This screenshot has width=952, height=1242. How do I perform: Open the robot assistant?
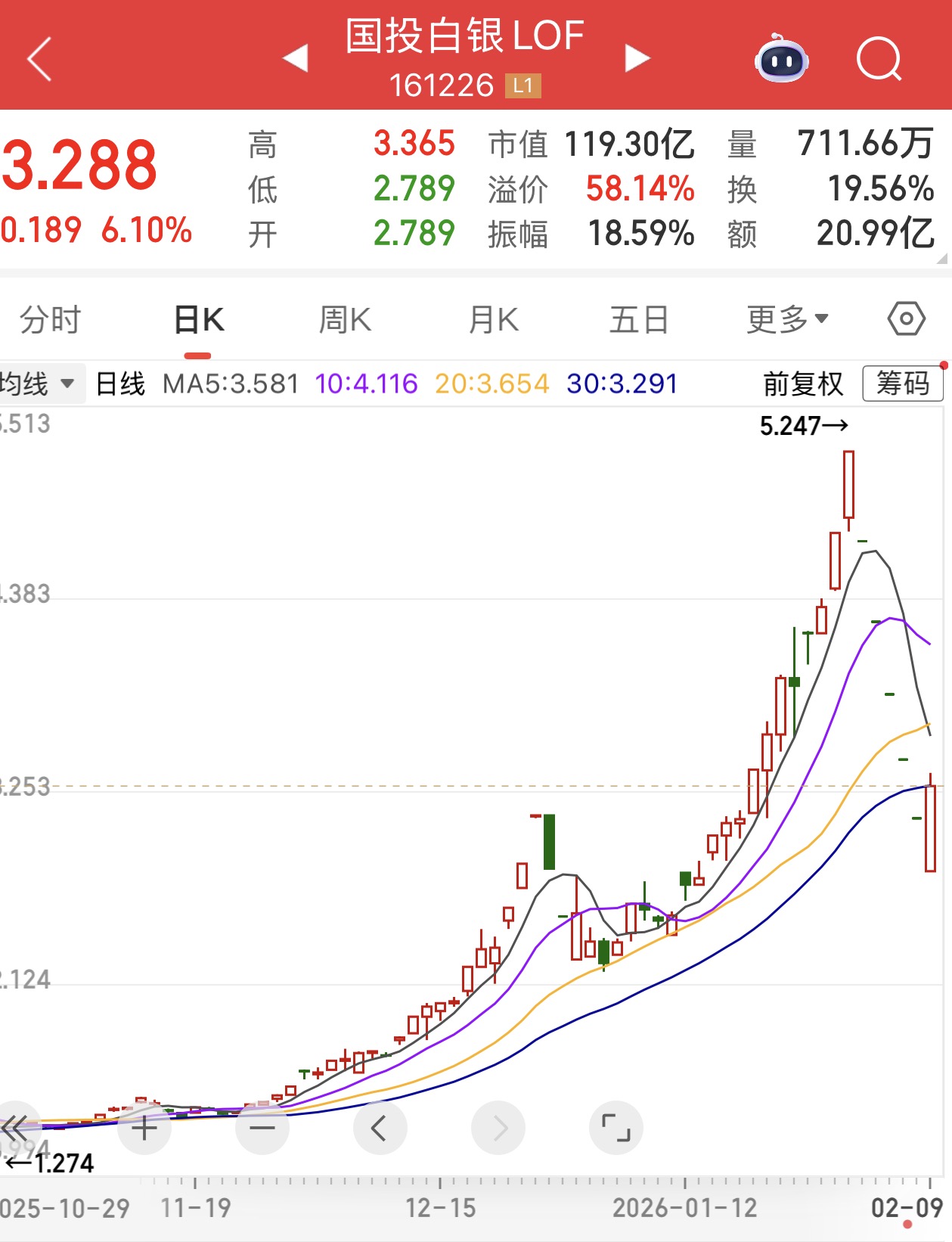781,58
